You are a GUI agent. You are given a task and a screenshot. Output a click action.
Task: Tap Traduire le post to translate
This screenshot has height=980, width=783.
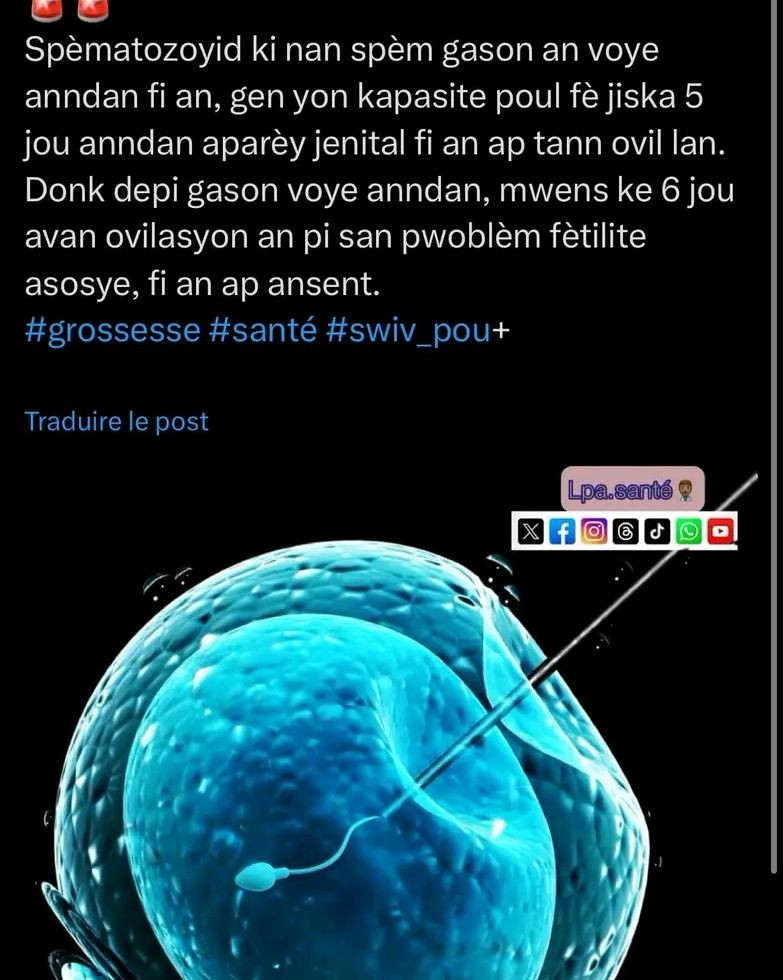[x=116, y=421]
